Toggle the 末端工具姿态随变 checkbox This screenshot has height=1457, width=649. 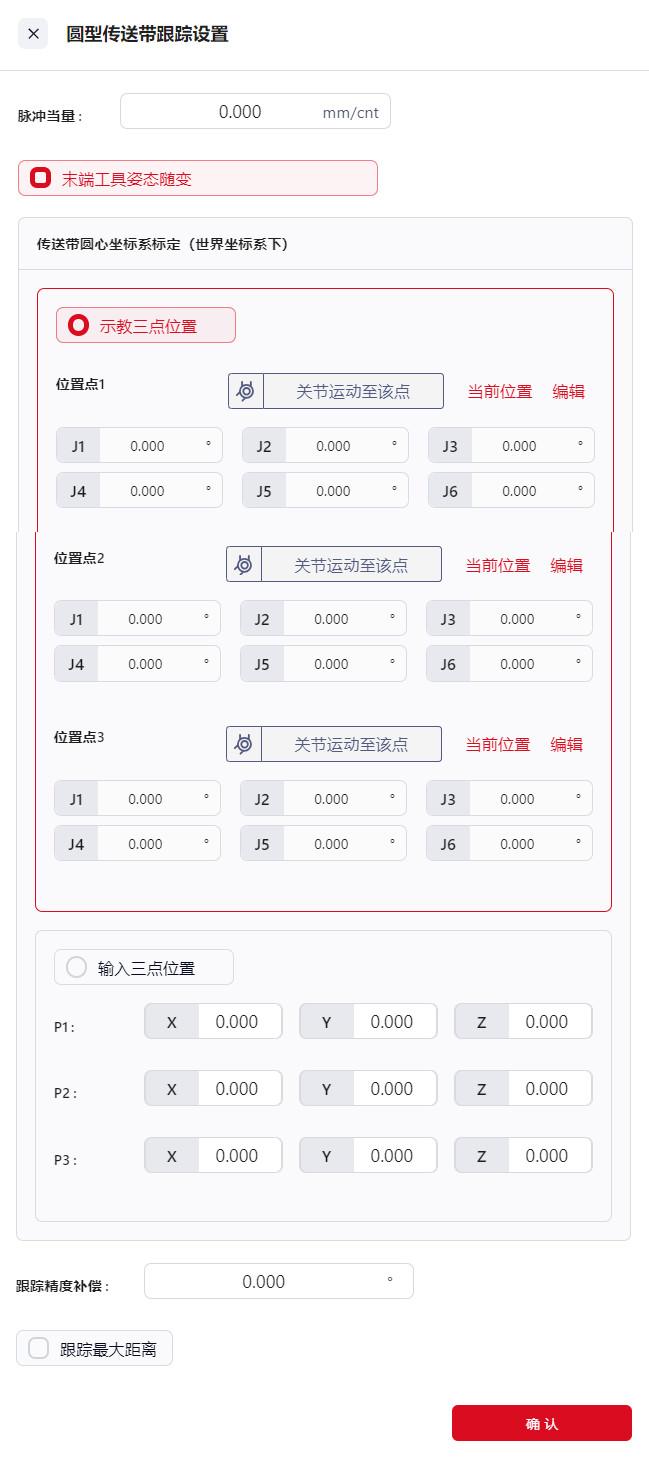(x=41, y=179)
